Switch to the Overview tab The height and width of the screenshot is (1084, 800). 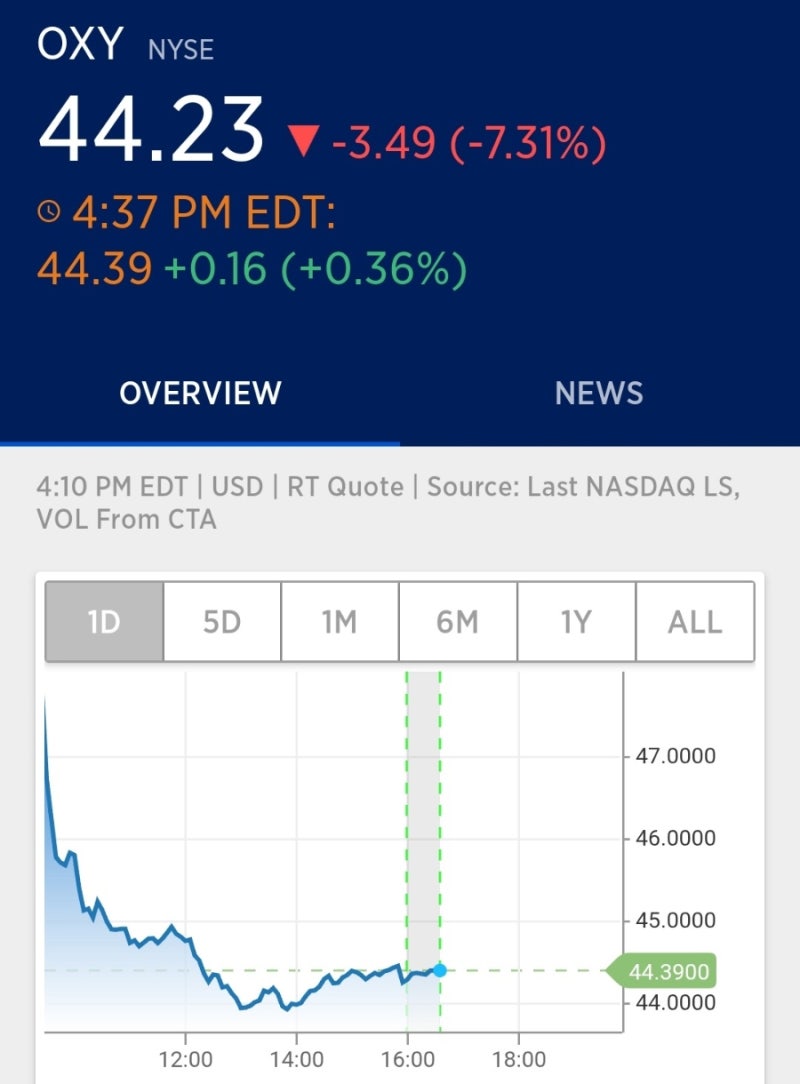click(x=200, y=393)
